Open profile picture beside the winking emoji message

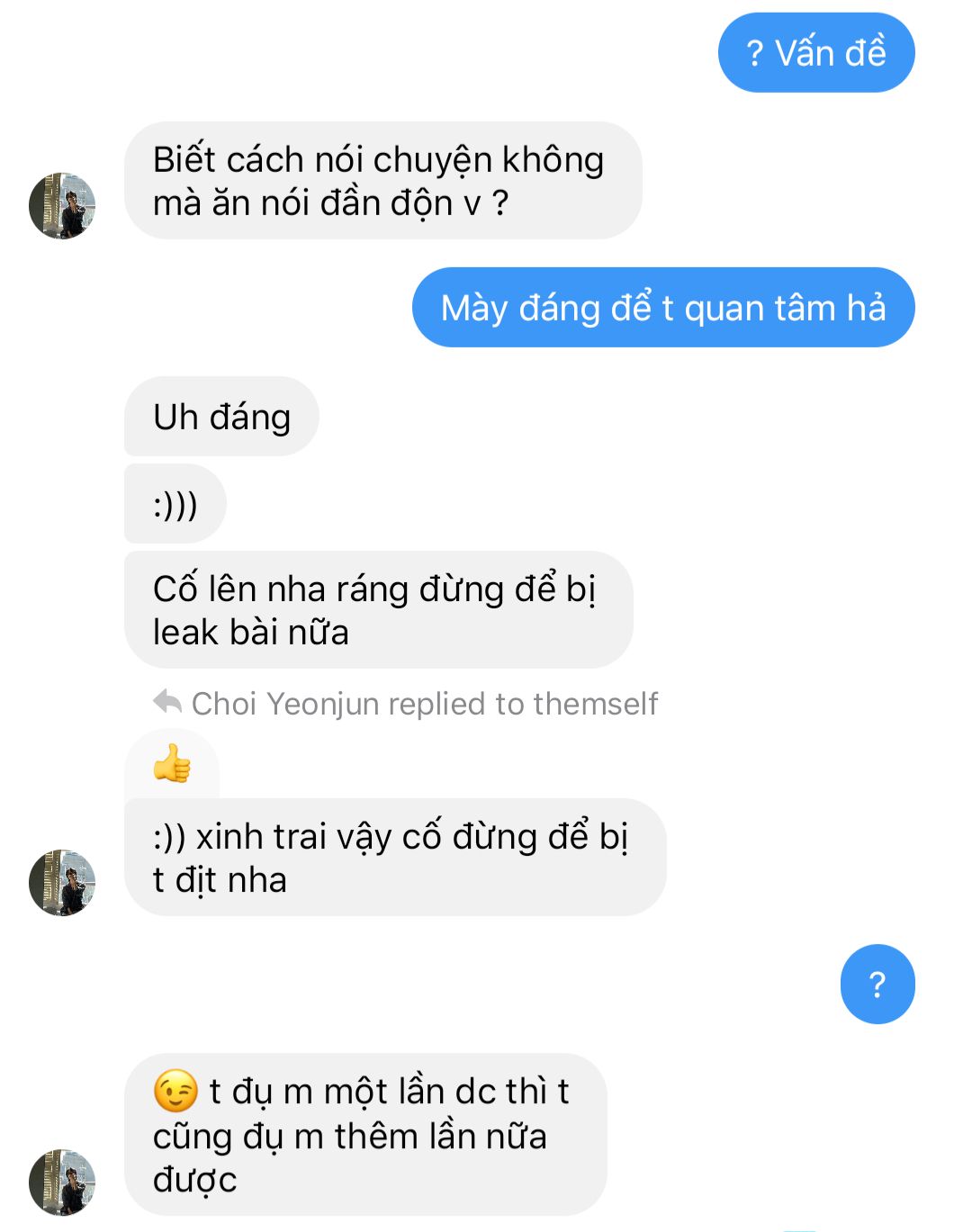[62, 1182]
